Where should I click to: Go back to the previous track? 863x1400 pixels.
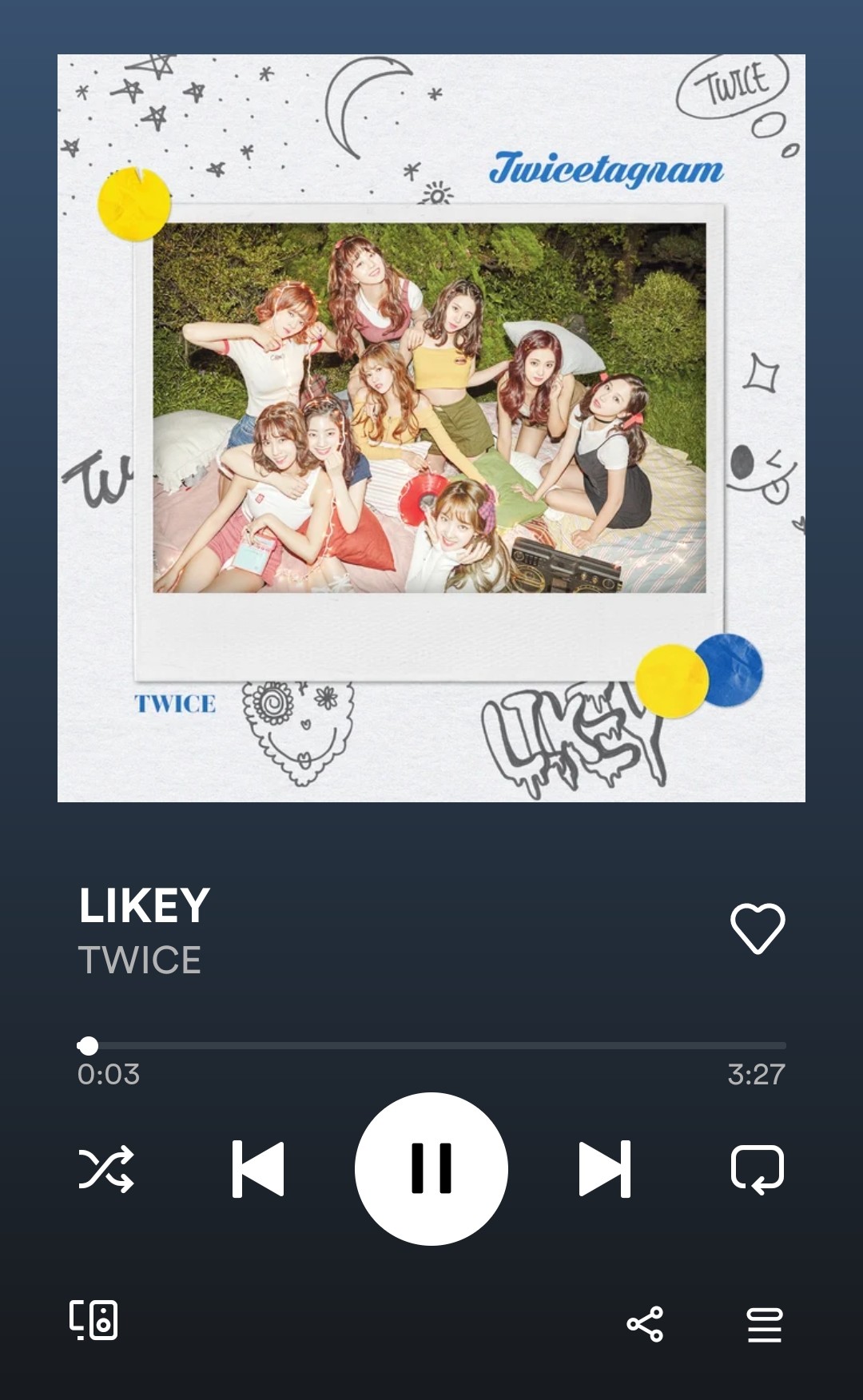click(258, 1169)
